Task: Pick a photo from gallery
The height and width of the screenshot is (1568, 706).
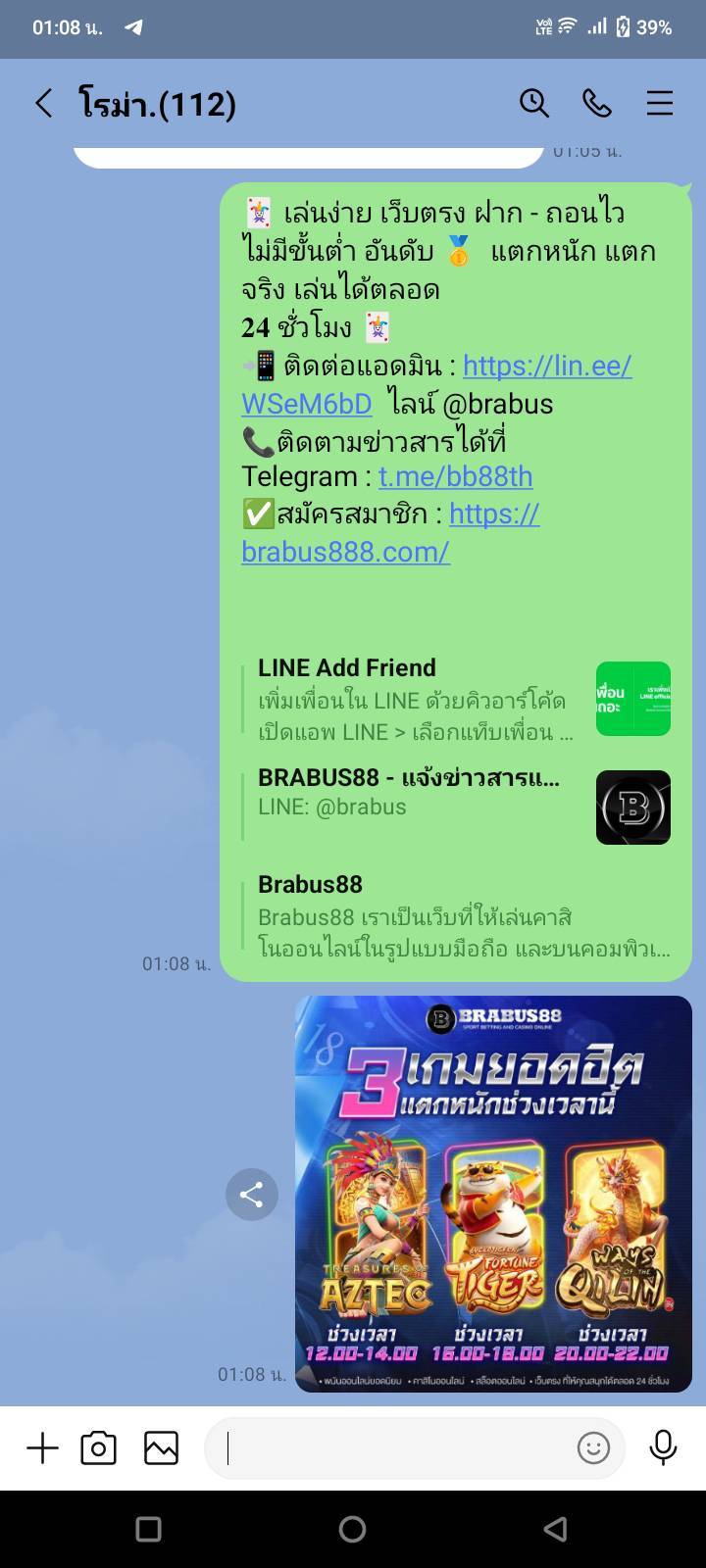Action: click(x=161, y=1448)
